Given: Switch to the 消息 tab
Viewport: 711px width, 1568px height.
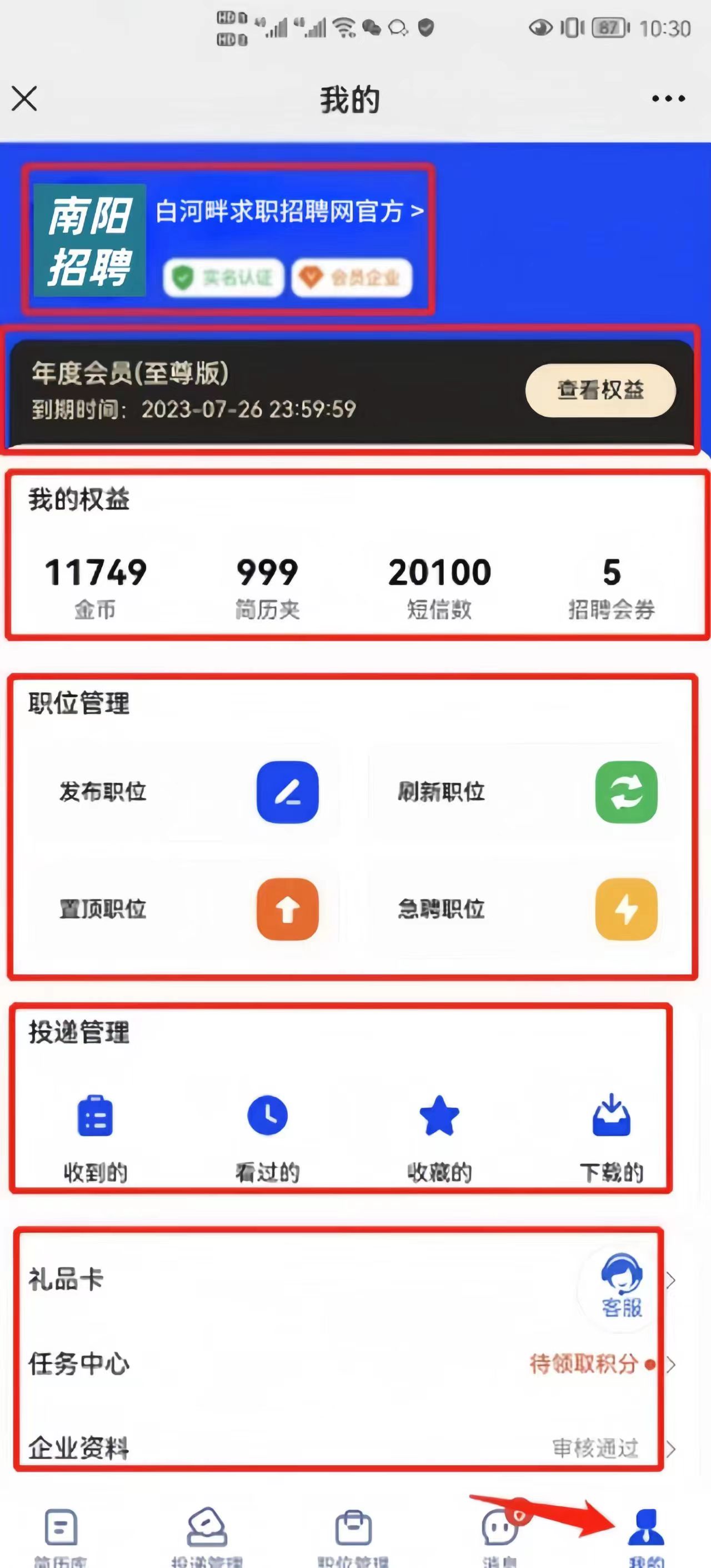Looking at the screenshot, I should point(500,1534).
